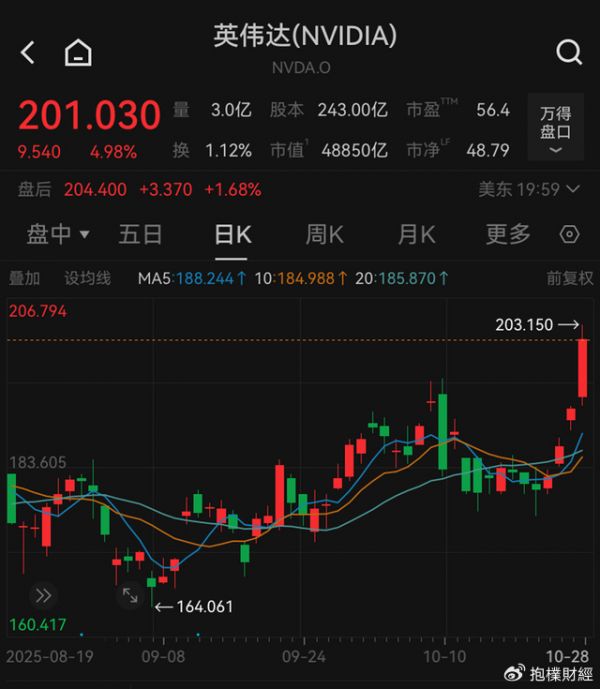600x689 pixels.
Task: Switch to the 五日 chart tab
Action: coord(140,234)
